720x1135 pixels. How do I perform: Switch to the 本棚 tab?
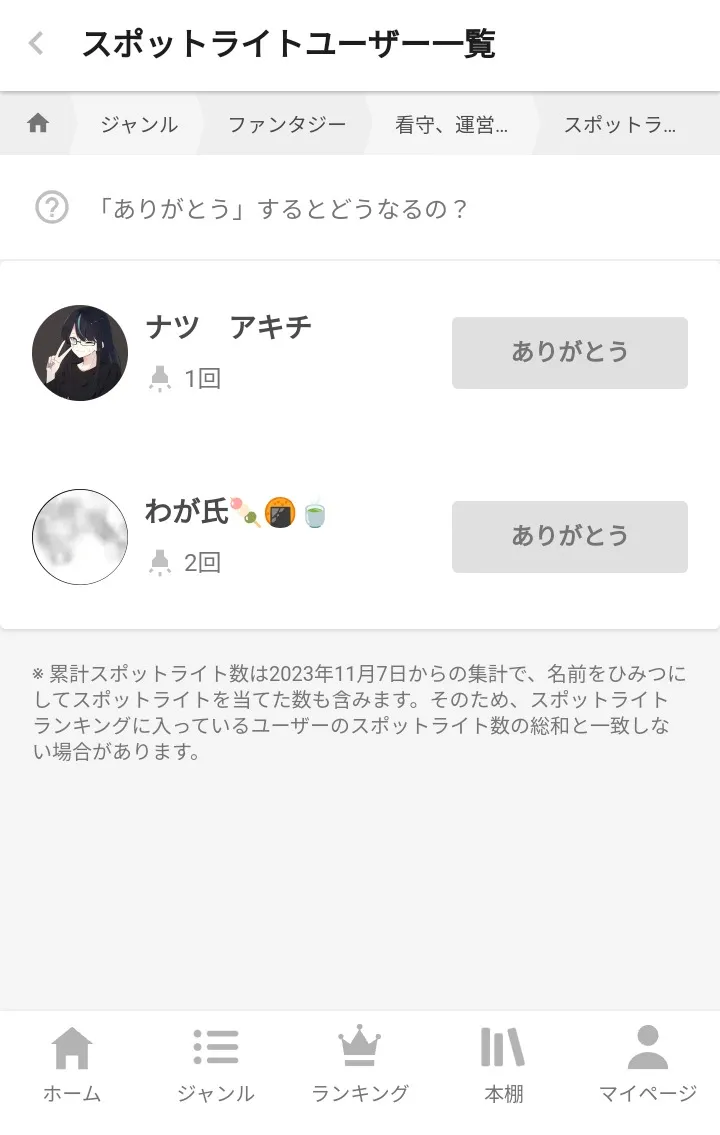point(503,1065)
